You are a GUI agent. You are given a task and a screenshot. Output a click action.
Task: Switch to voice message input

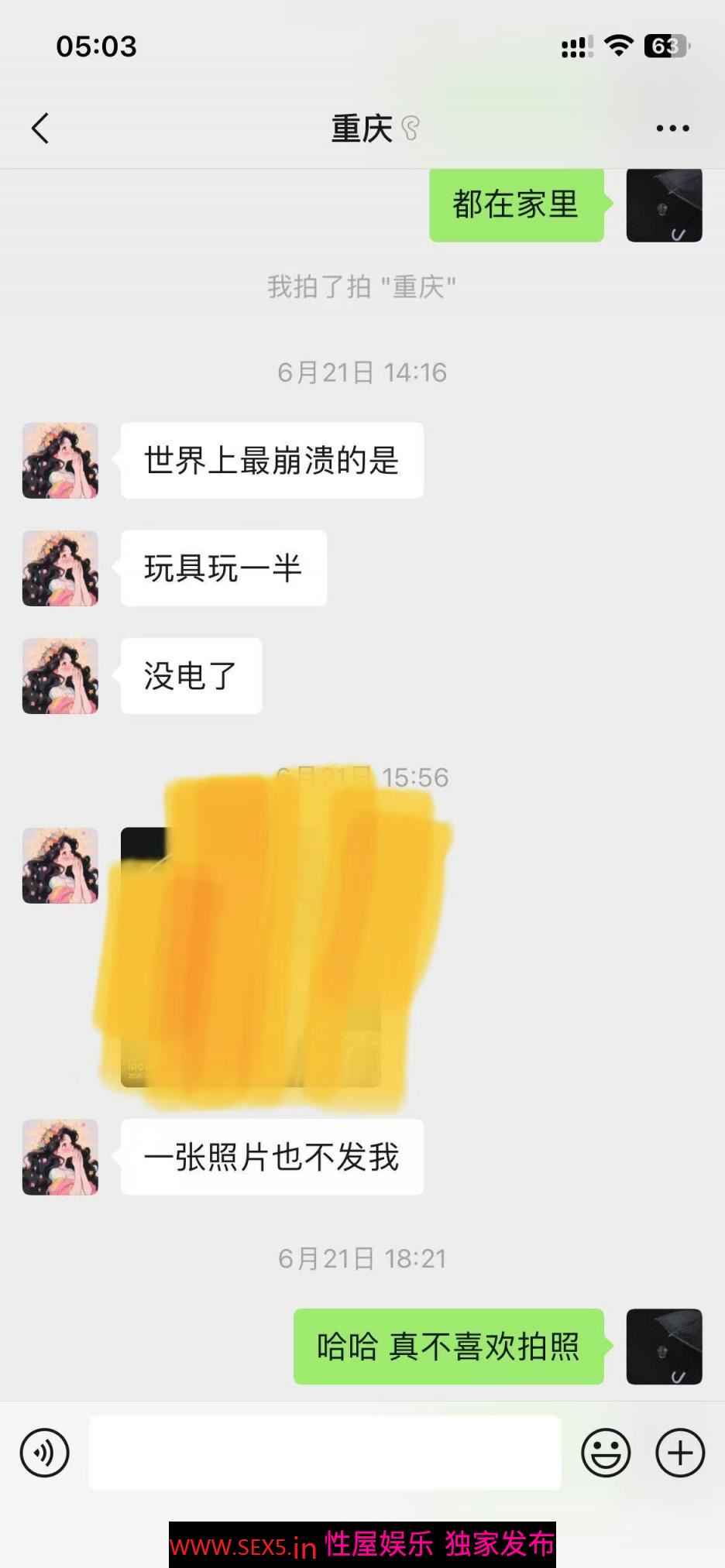click(45, 1453)
